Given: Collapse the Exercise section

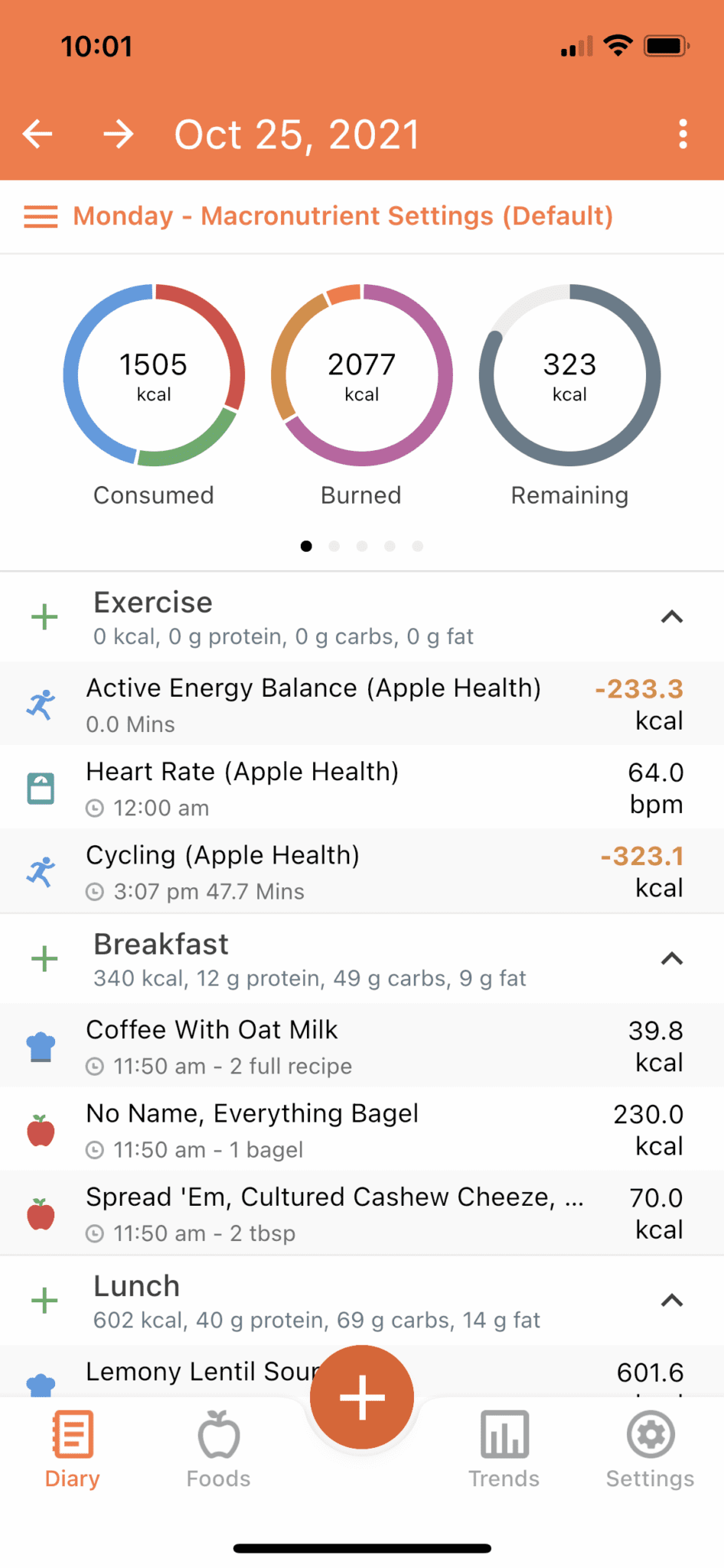Looking at the screenshot, I should 671,617.
